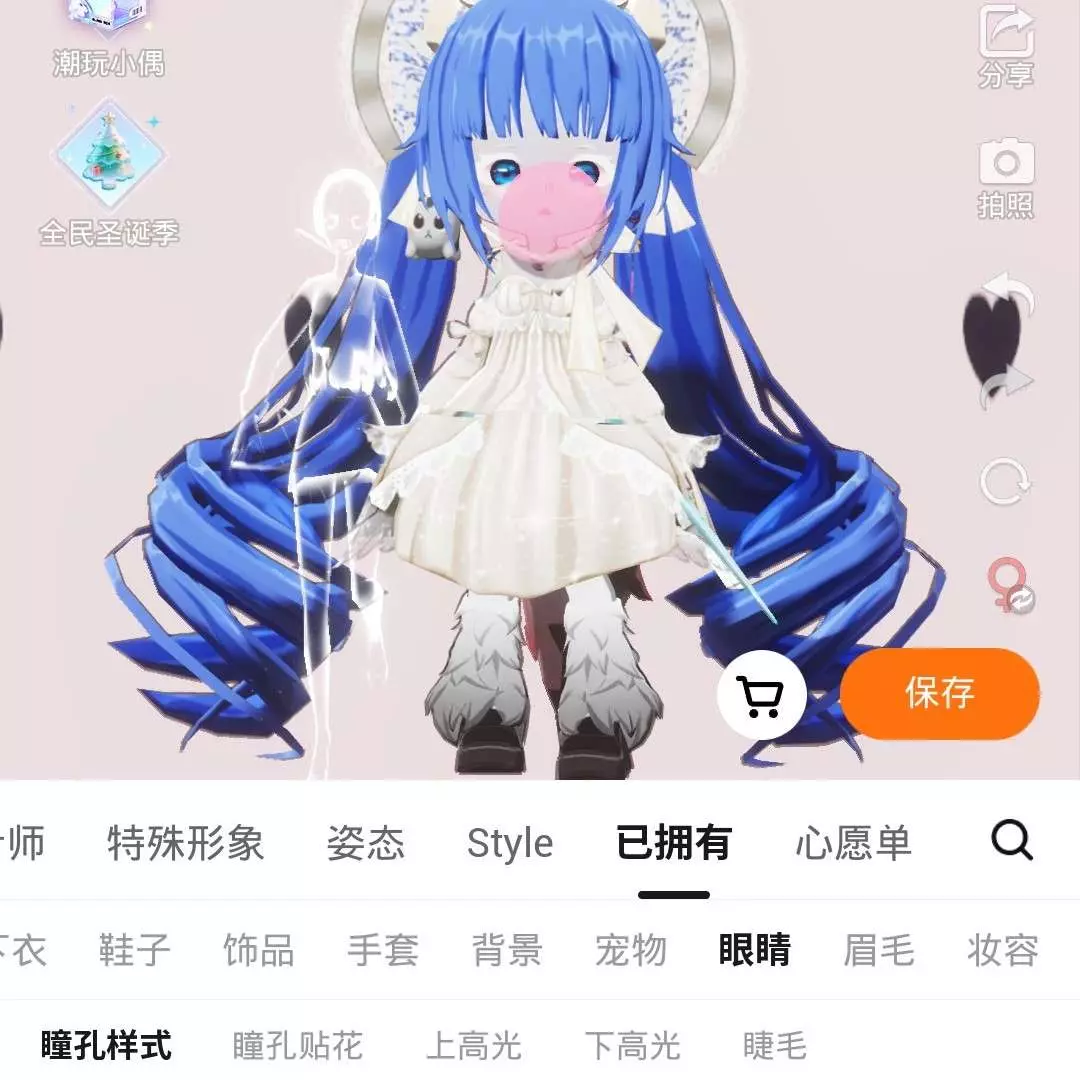Search for clothing items

[1011, 842]
